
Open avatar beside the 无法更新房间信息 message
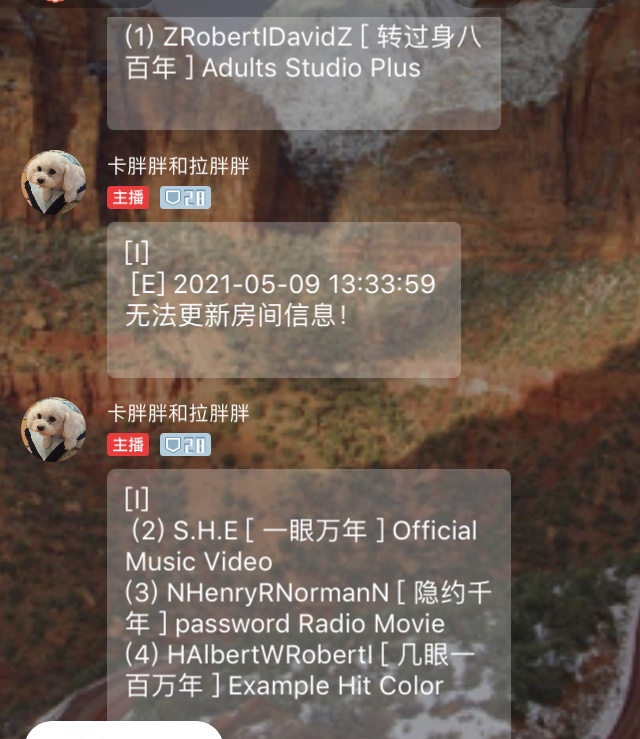tap(53, 183)
